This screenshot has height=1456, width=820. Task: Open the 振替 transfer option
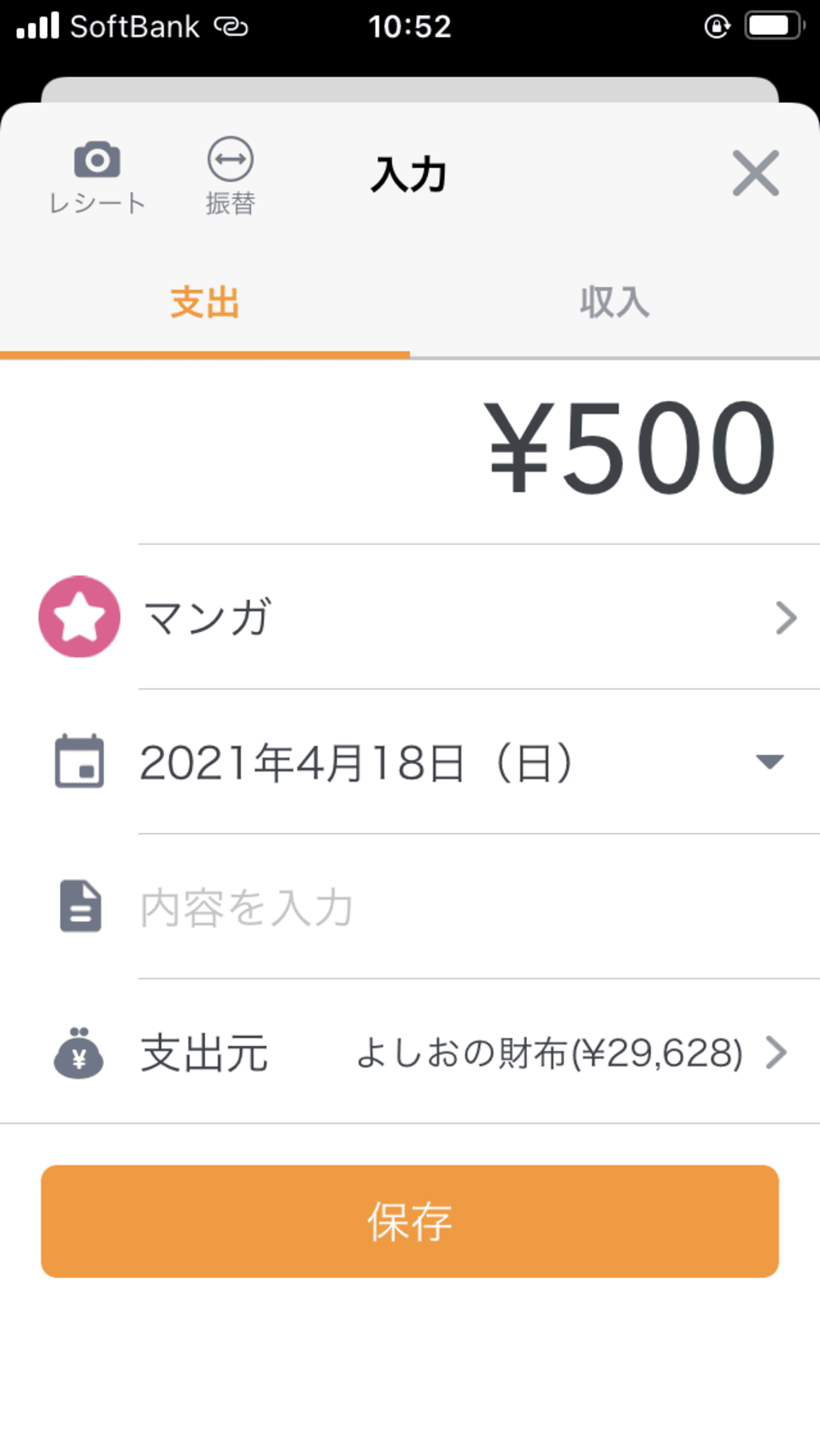pos(230,177)
